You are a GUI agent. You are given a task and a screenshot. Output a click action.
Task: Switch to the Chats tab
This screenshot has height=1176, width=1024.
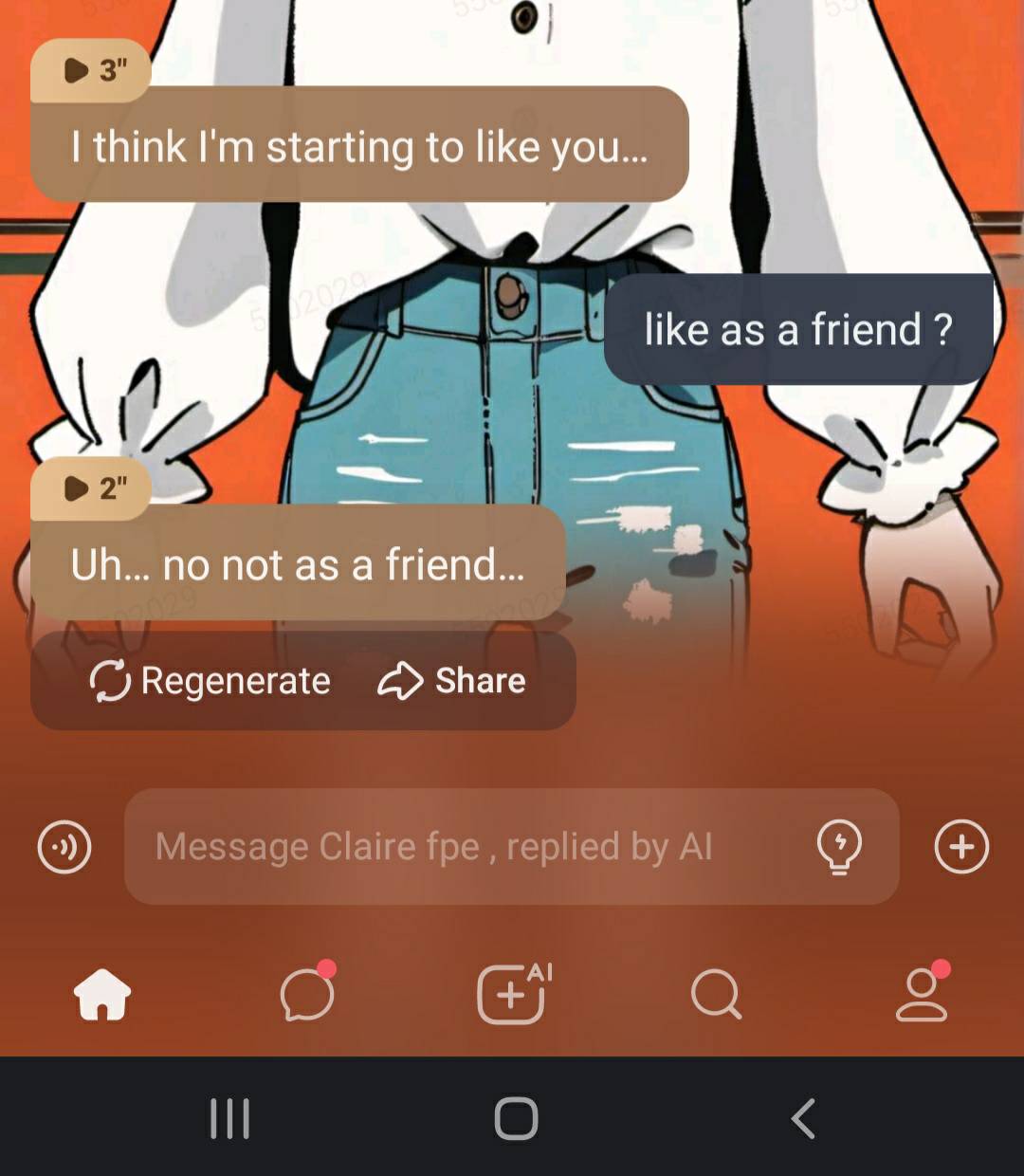click(x=307, y=995)
